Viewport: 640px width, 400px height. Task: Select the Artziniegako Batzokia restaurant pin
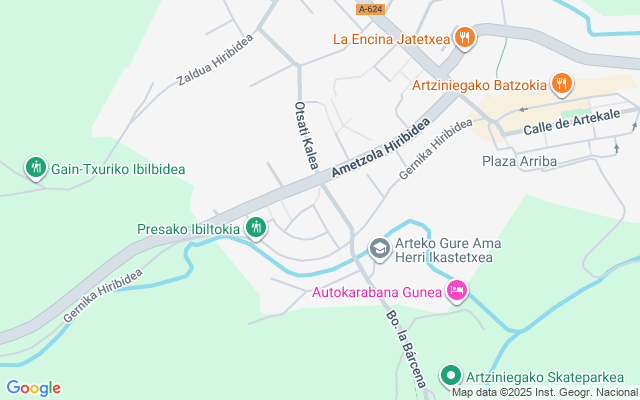(x=563, y=84)
